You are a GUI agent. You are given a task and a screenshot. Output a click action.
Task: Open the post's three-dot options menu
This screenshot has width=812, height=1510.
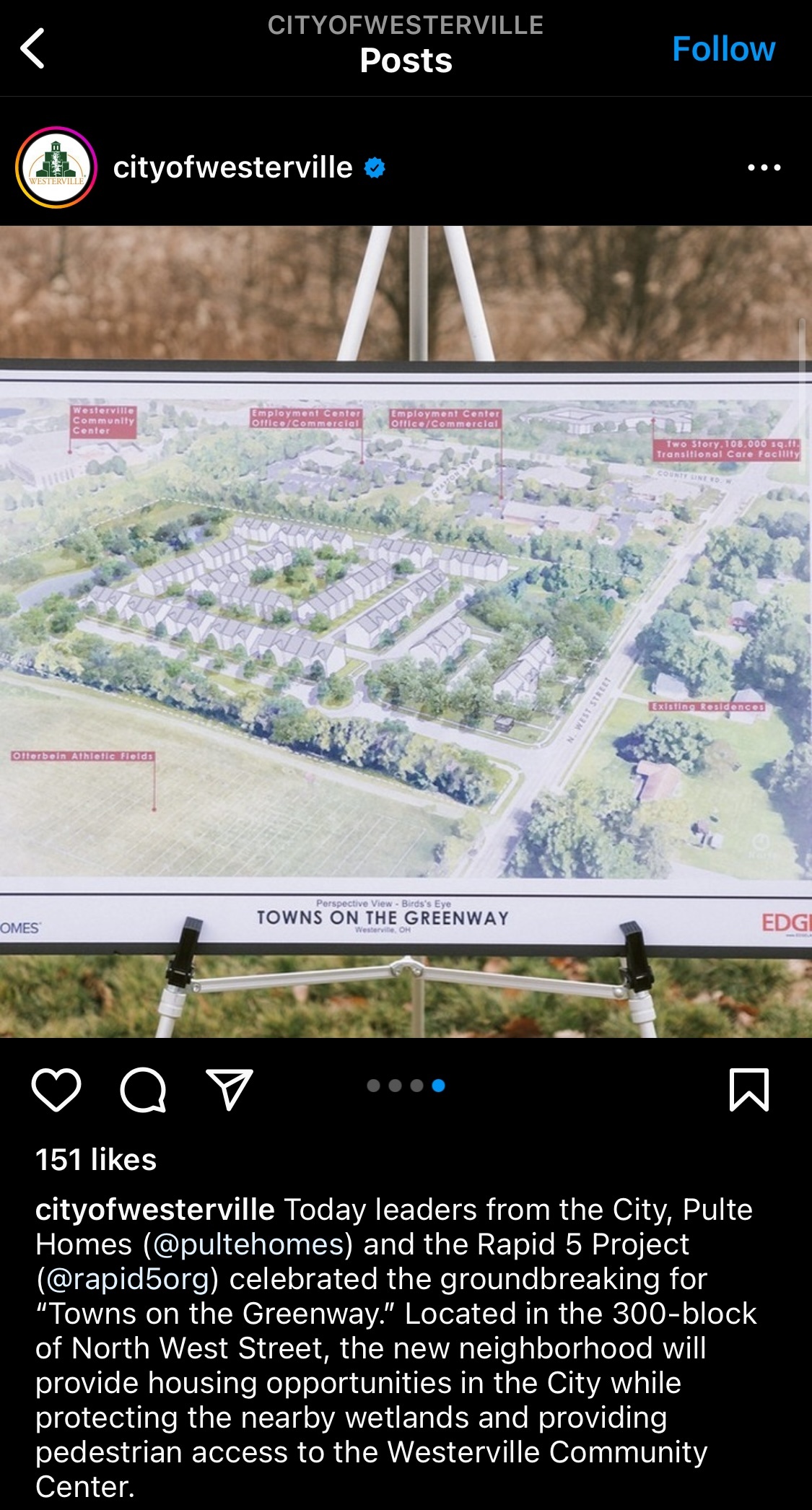pos(764,167)
